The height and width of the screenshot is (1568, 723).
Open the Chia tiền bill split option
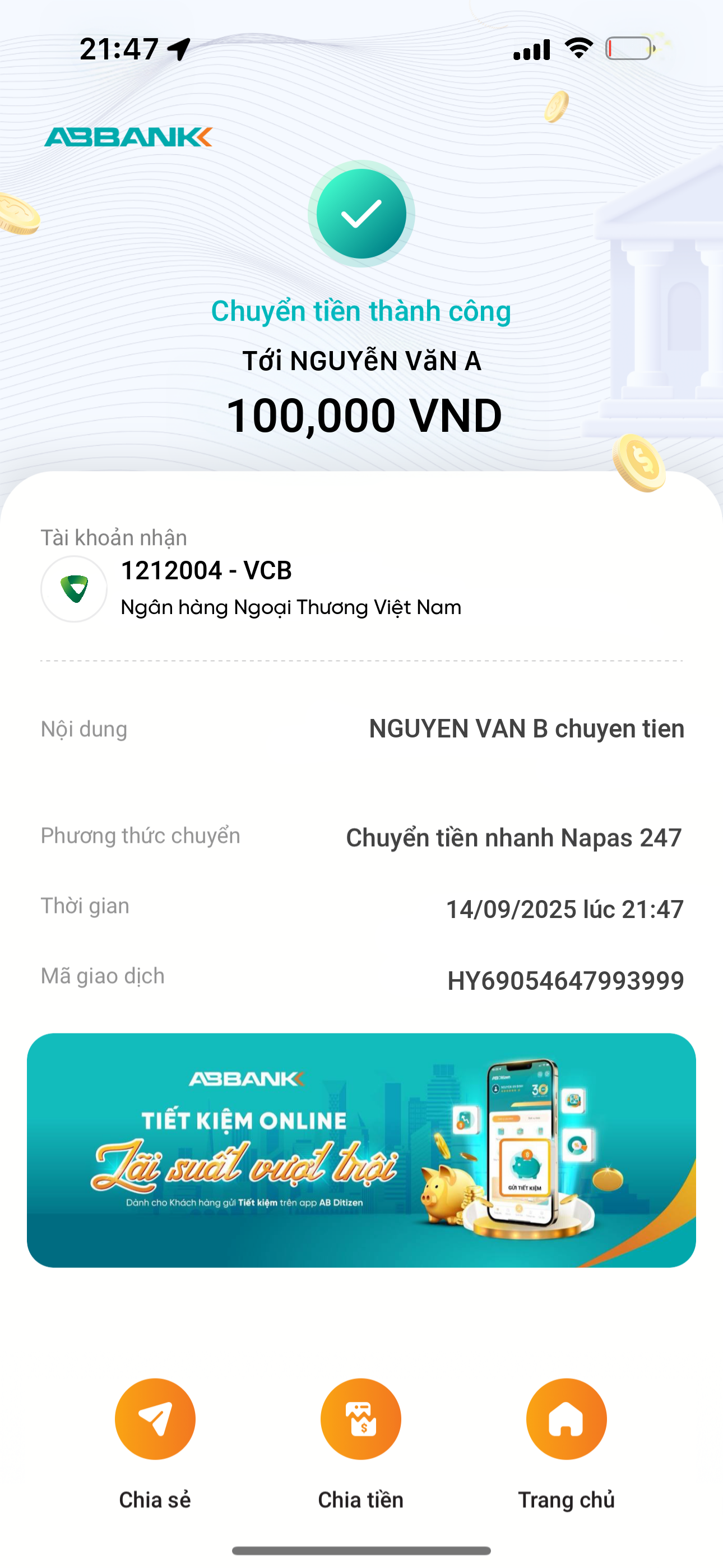click(x=361, y=1419)
